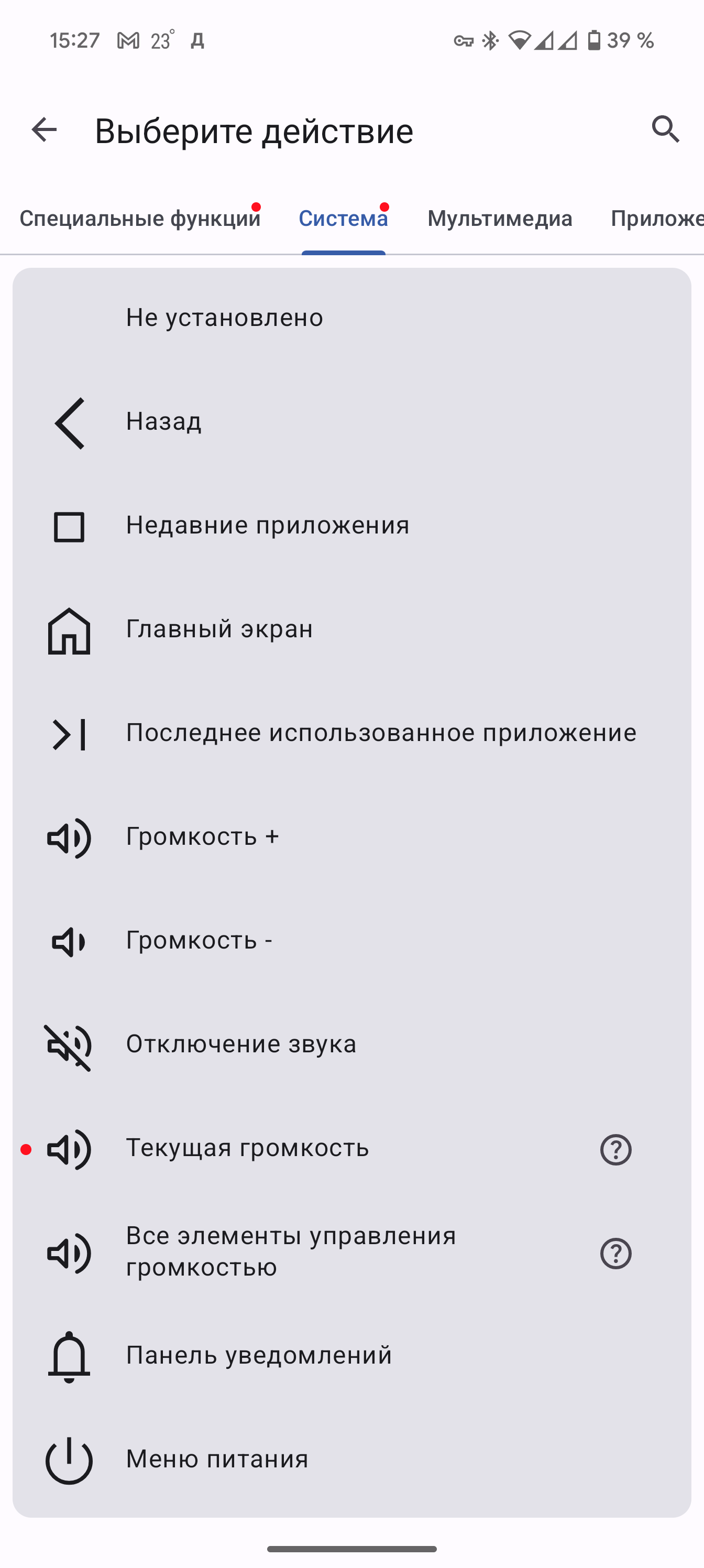The width and height of the screenshot is (704, 1568).
Task: Switch to the Мультимедиа tab
Action: (500, 219)
